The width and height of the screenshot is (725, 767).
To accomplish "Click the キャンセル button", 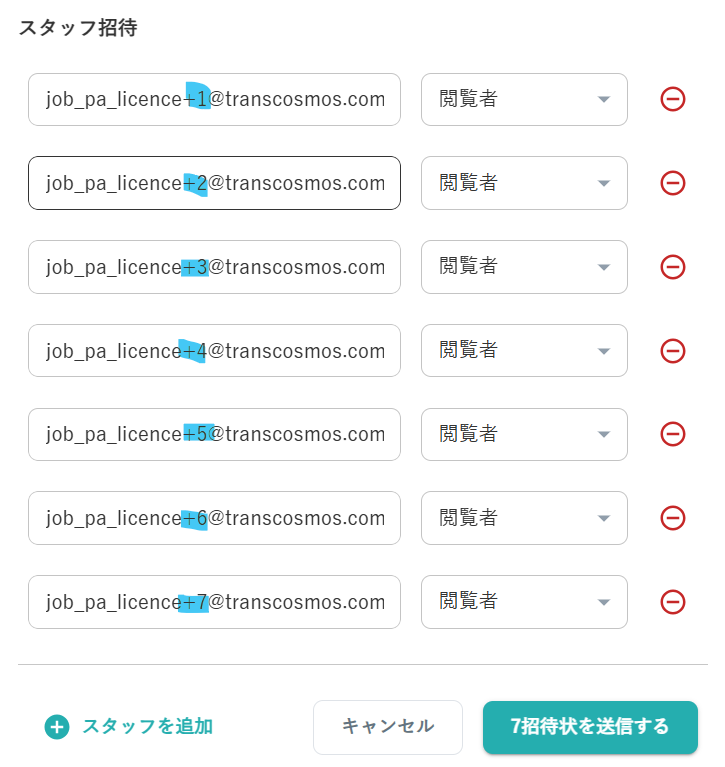I will [388, 728].
